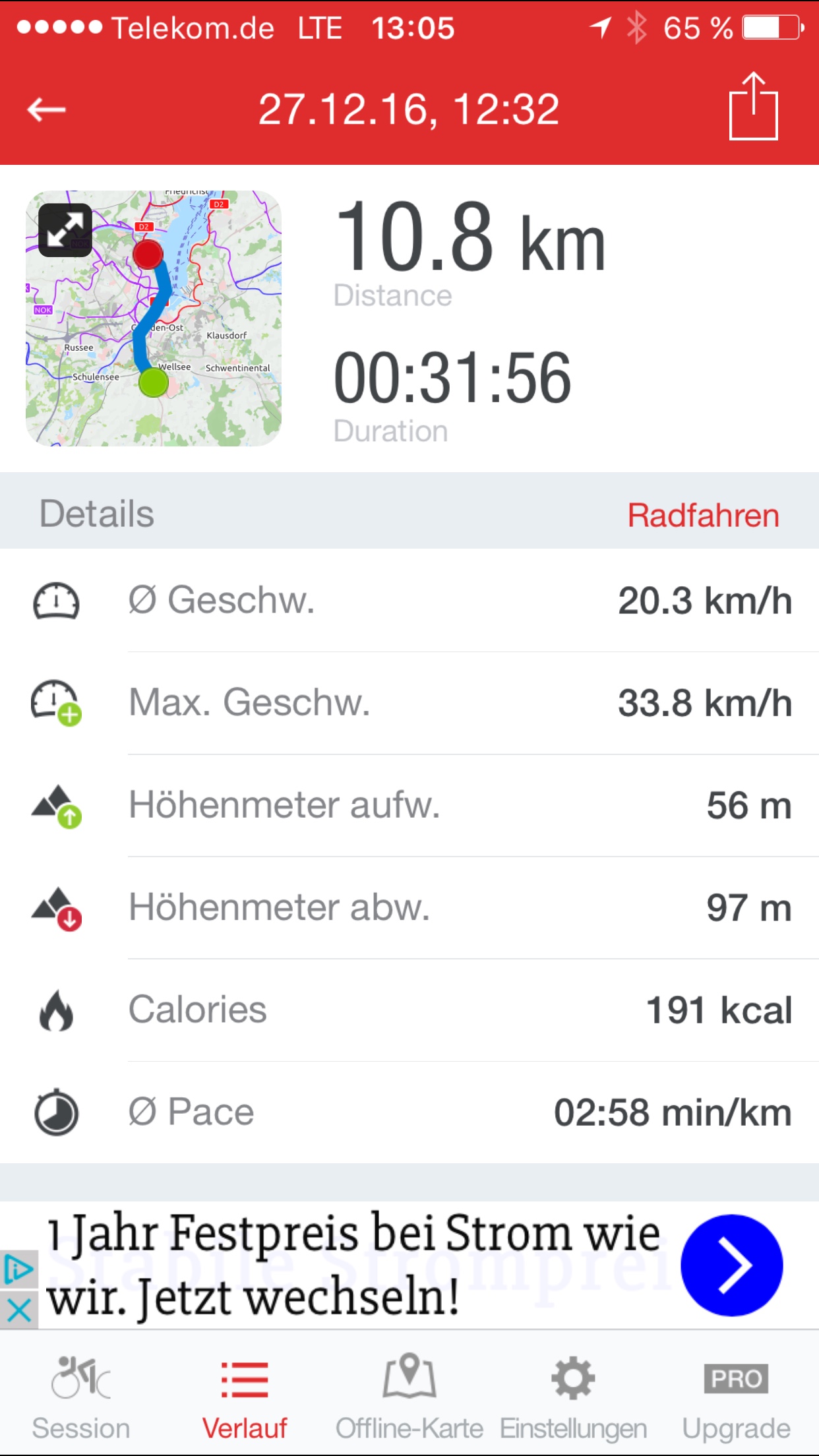The width and height of the screenshot is (819, 1456).
Task: Share this cycling session
Action: tap(754, 106)
